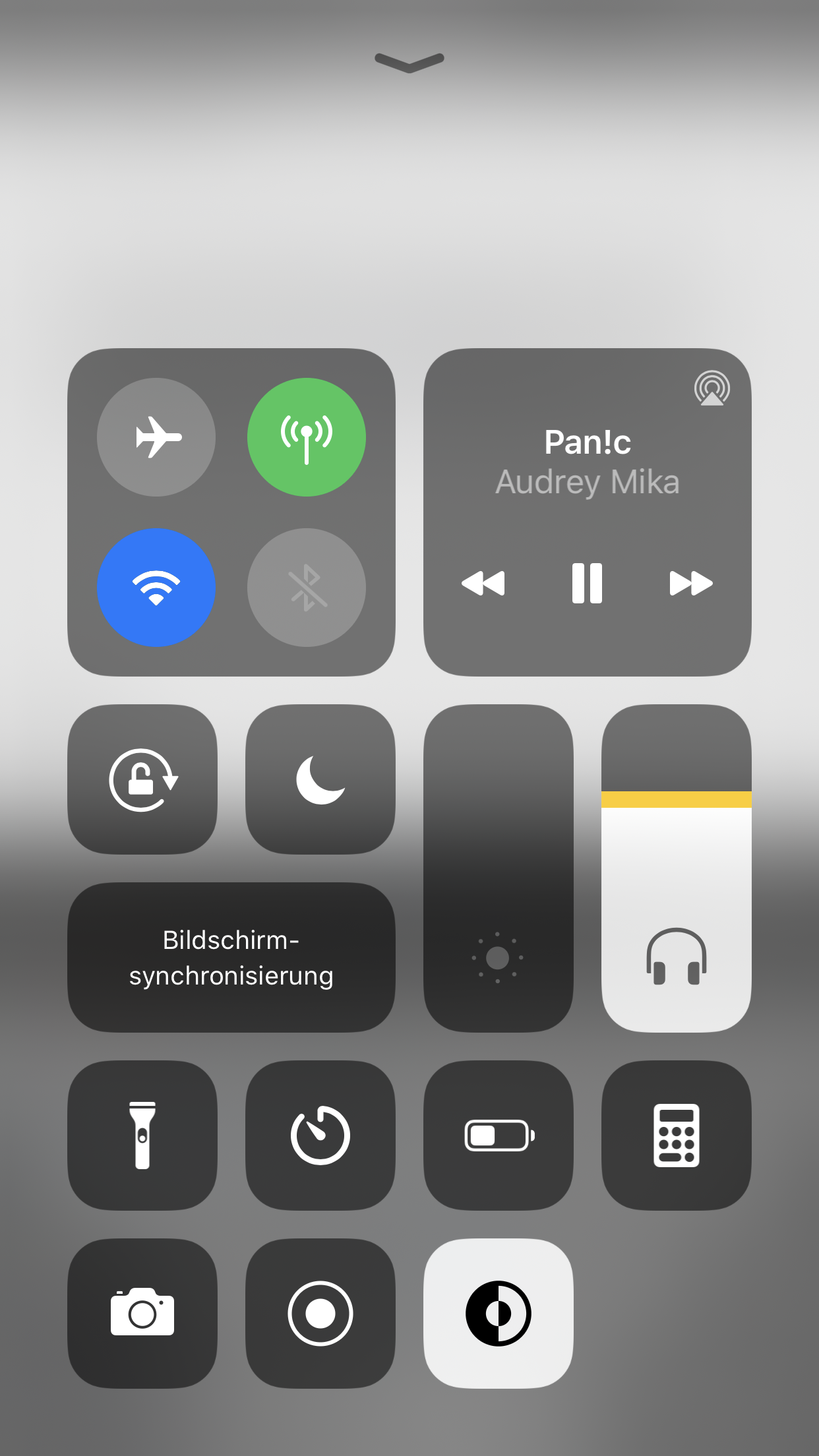Go back to the previous track
This screenshot has width=819, height=1456.
pyautogui.click(x=483, y=584)
